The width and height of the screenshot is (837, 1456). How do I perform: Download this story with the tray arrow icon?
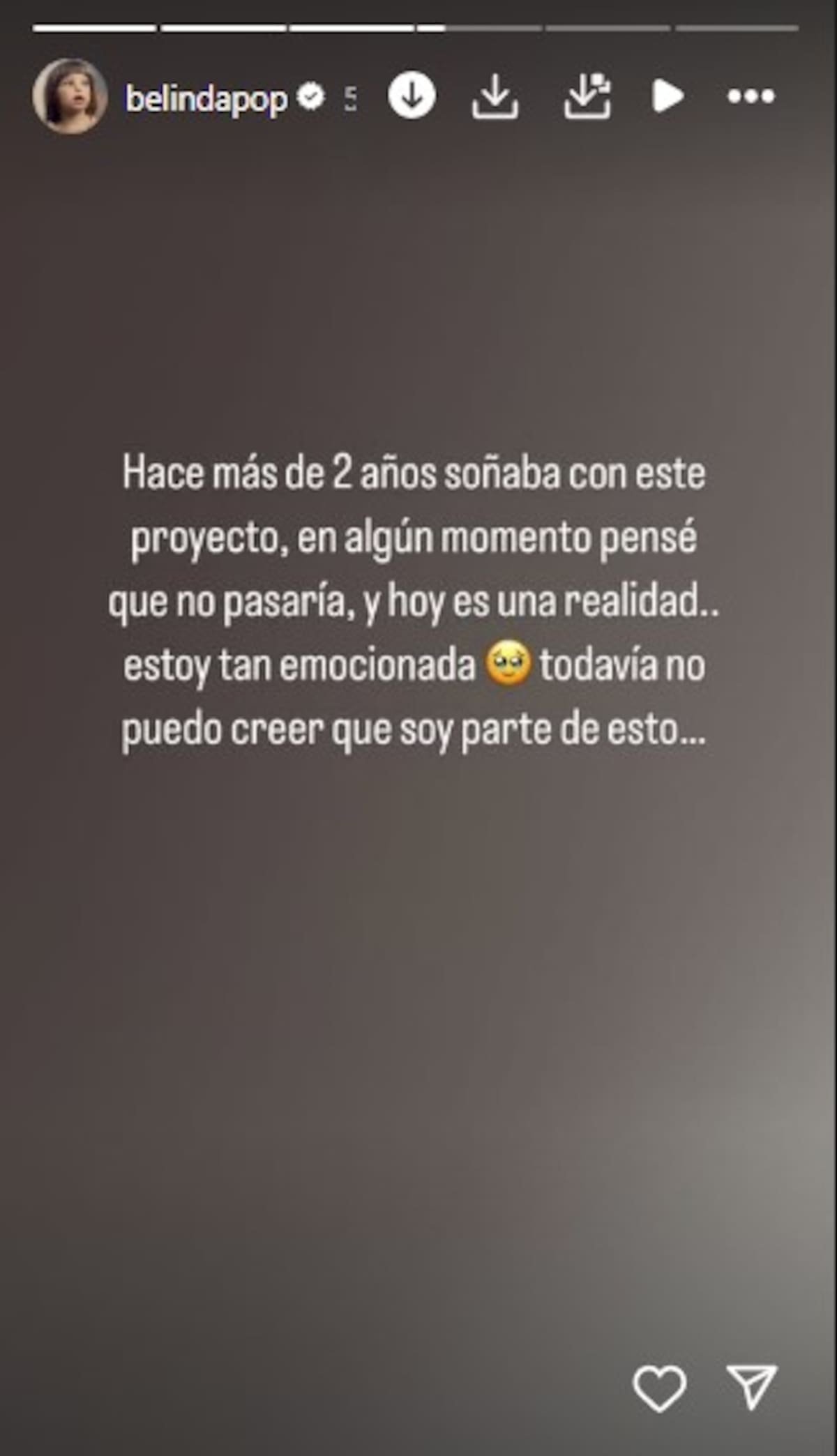(495, 96)
